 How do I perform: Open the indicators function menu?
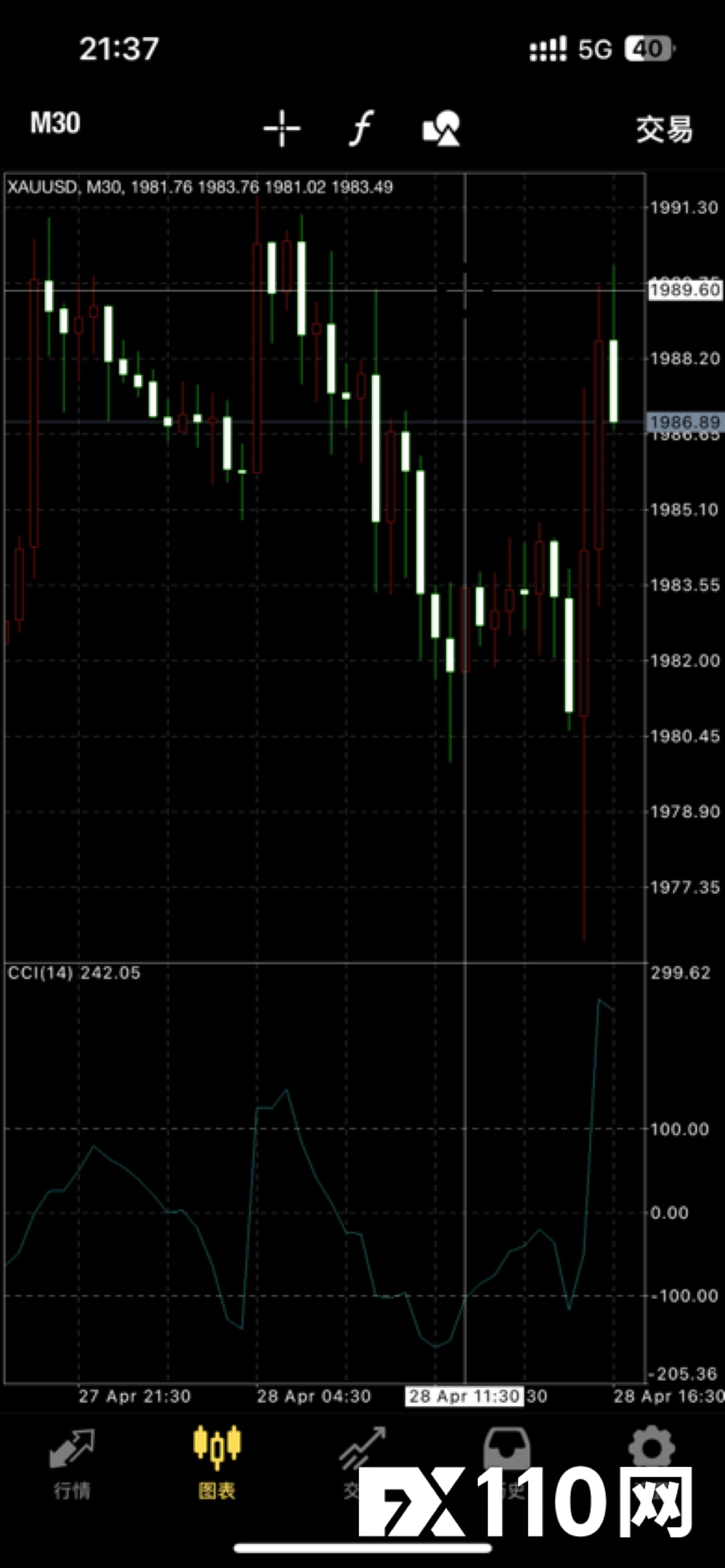[x=361, y=128]
